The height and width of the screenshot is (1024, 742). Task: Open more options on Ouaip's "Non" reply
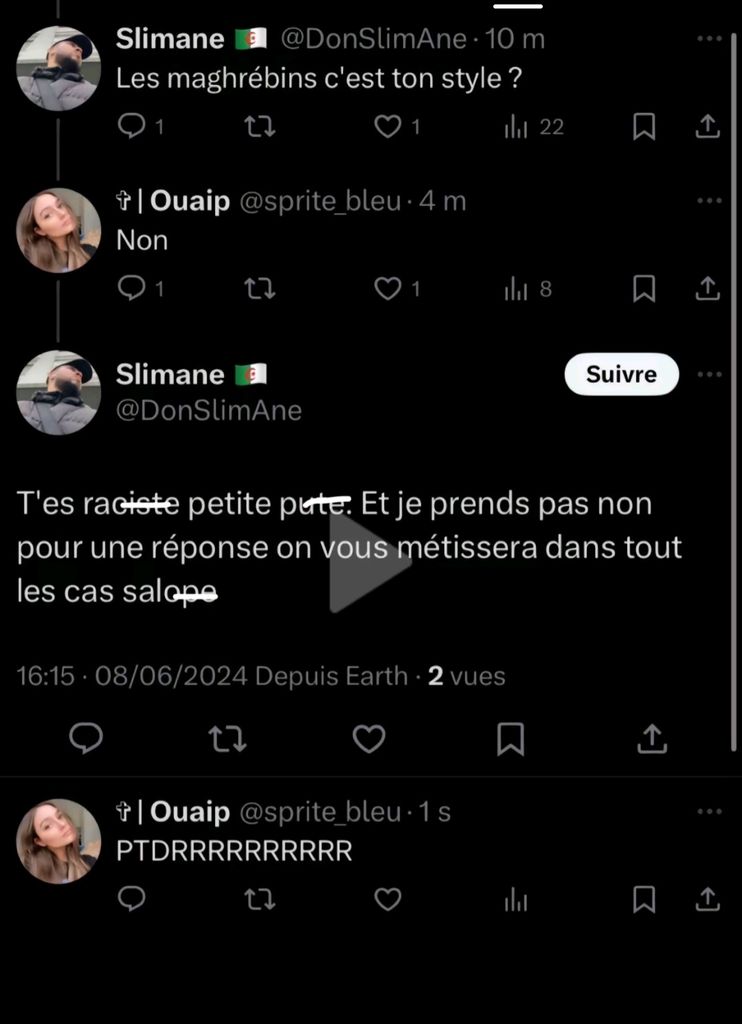coord(709,201)
